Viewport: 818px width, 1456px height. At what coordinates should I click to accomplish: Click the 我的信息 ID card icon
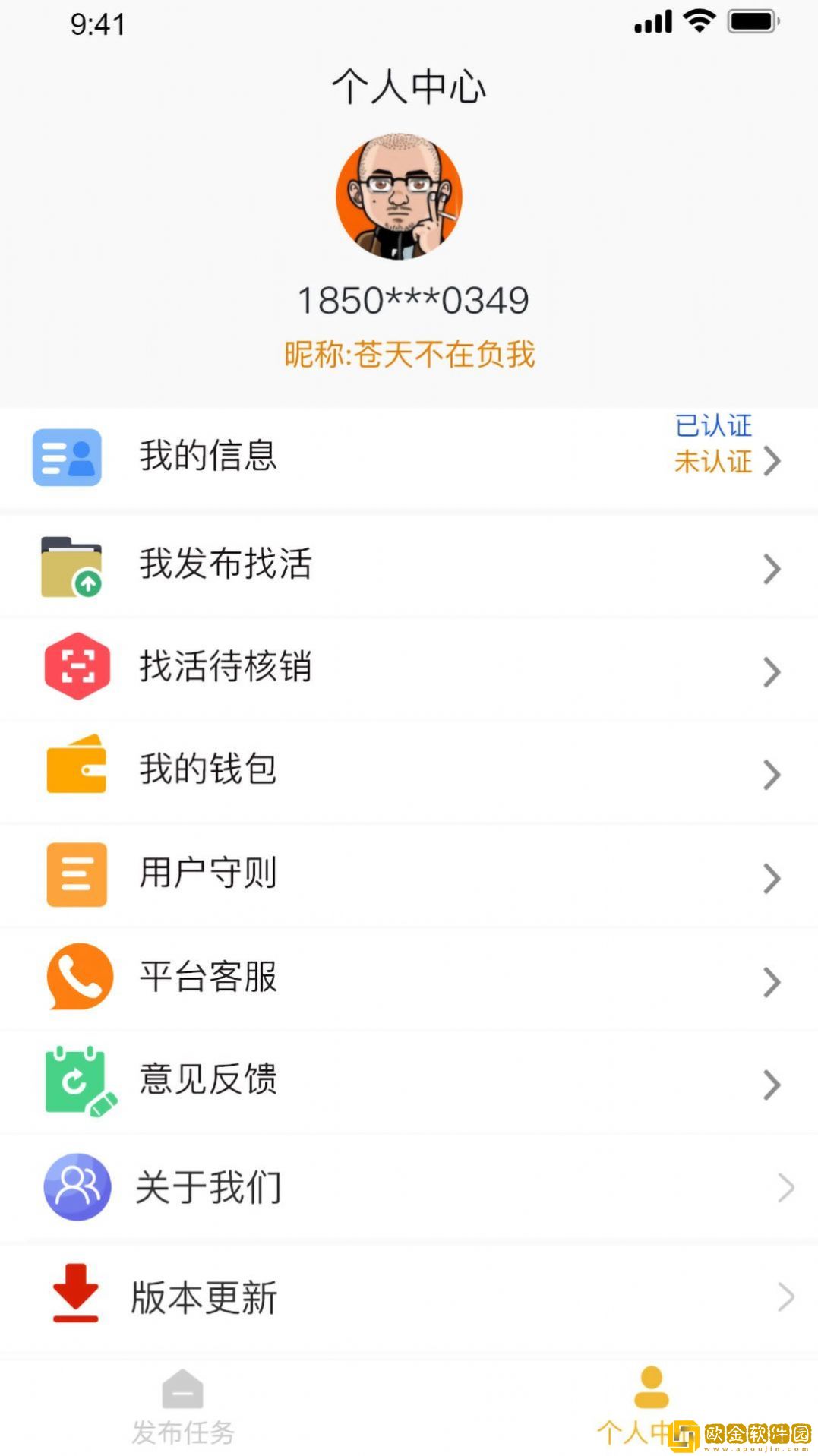point(66,456)
